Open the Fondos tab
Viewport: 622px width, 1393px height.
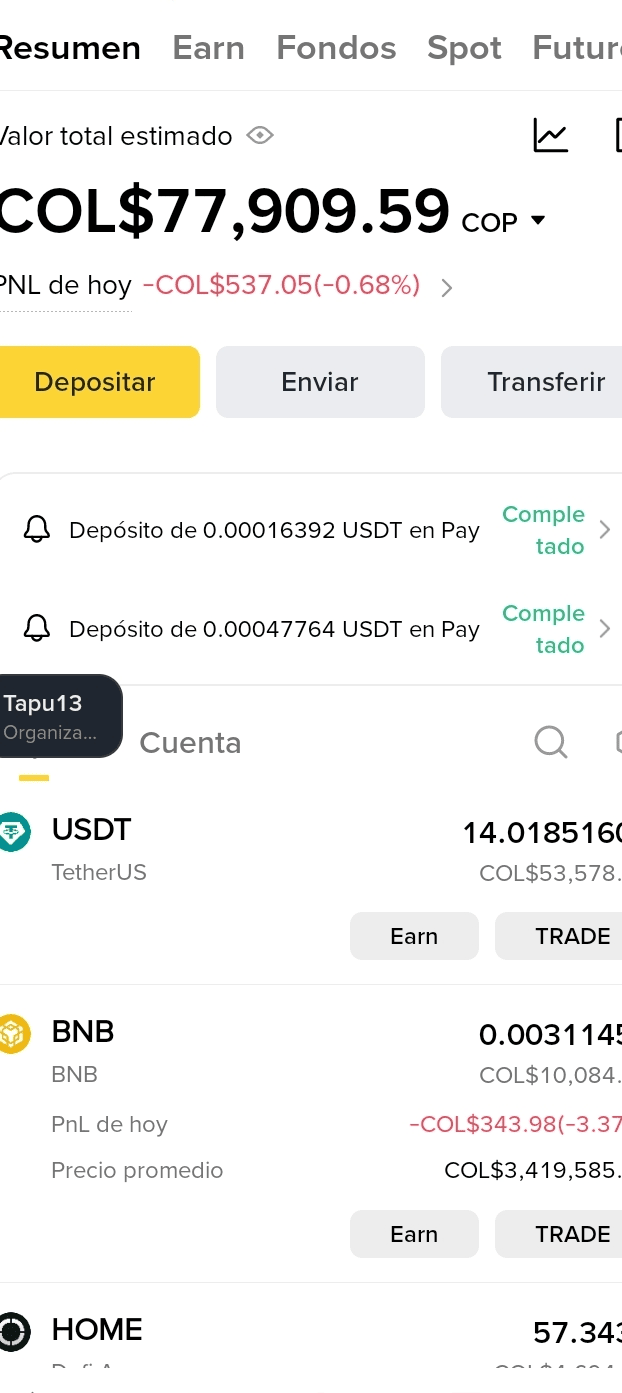point(336,48)
